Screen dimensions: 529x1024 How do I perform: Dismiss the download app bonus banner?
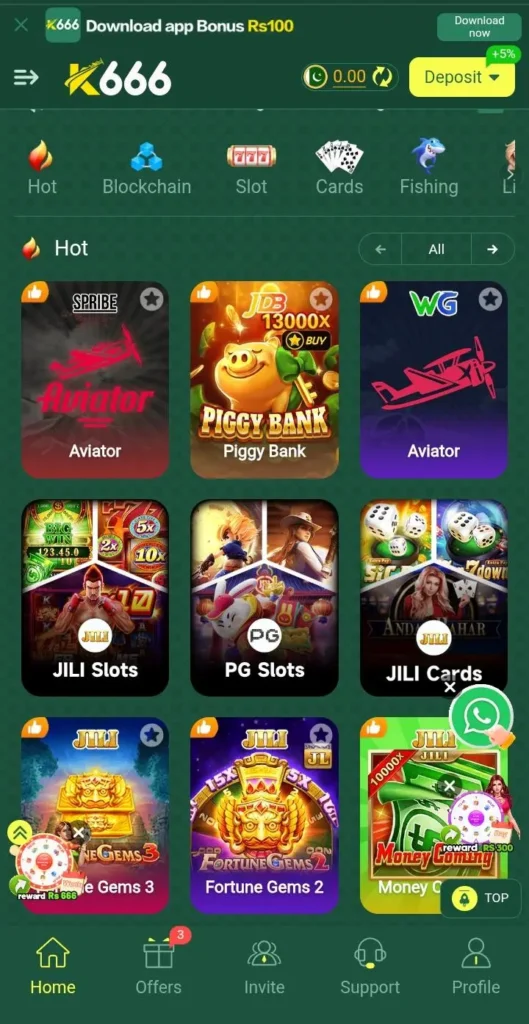click(21, 25)
